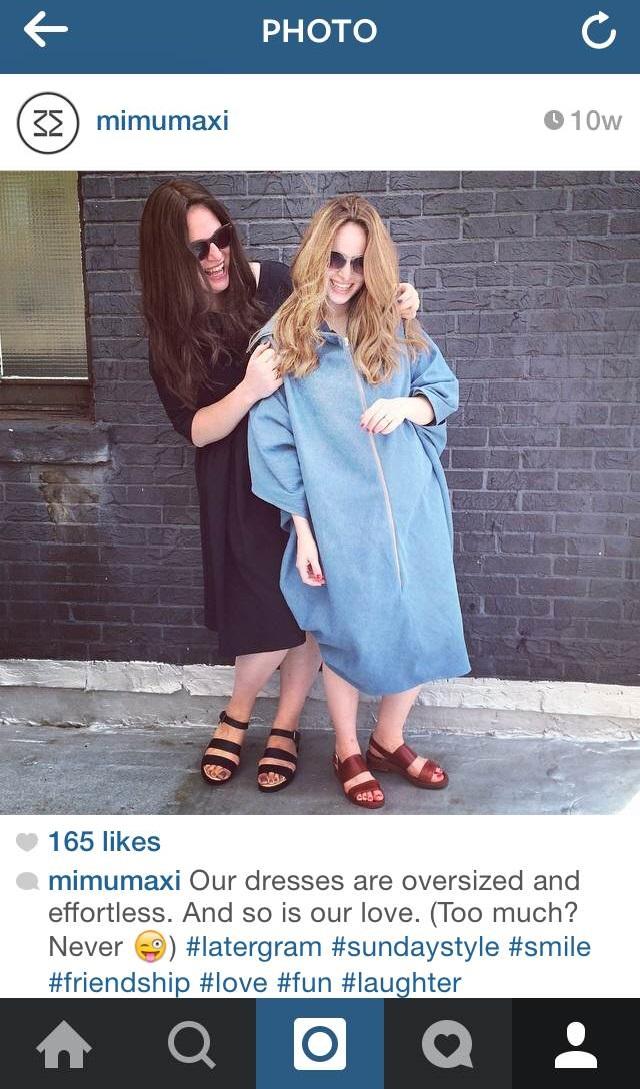Switch to the Search tab

(x=191, y=1045)
